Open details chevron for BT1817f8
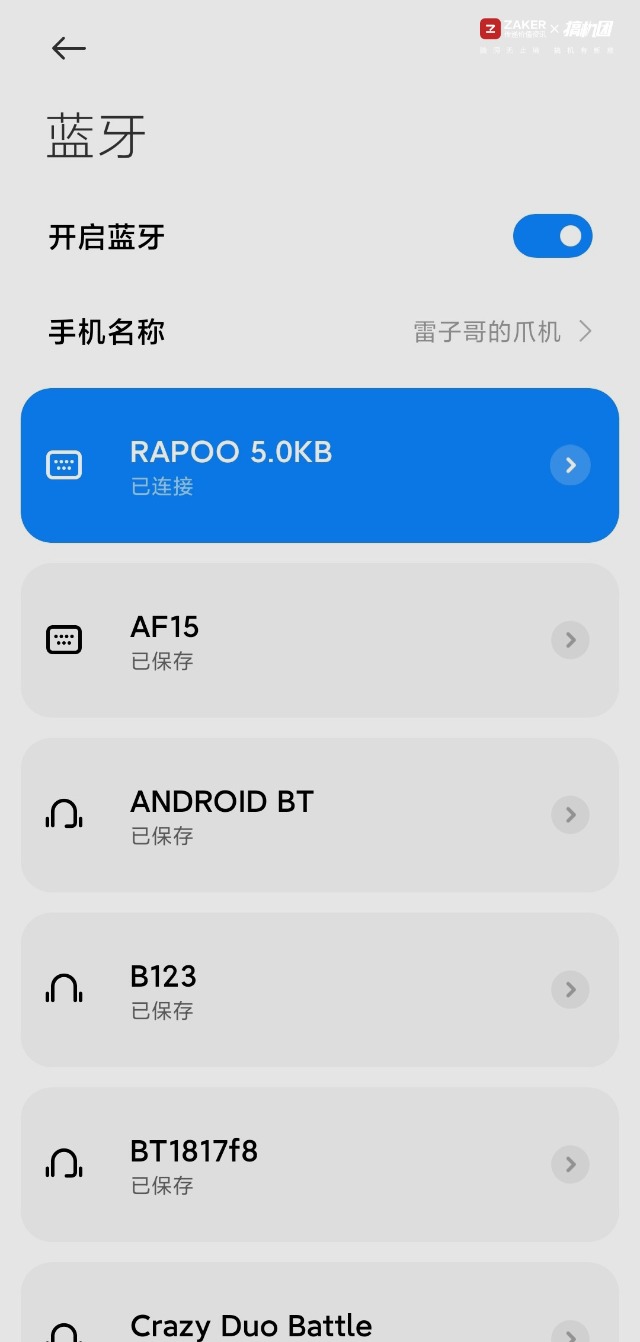The image size is (640, 1342). 570,1165
